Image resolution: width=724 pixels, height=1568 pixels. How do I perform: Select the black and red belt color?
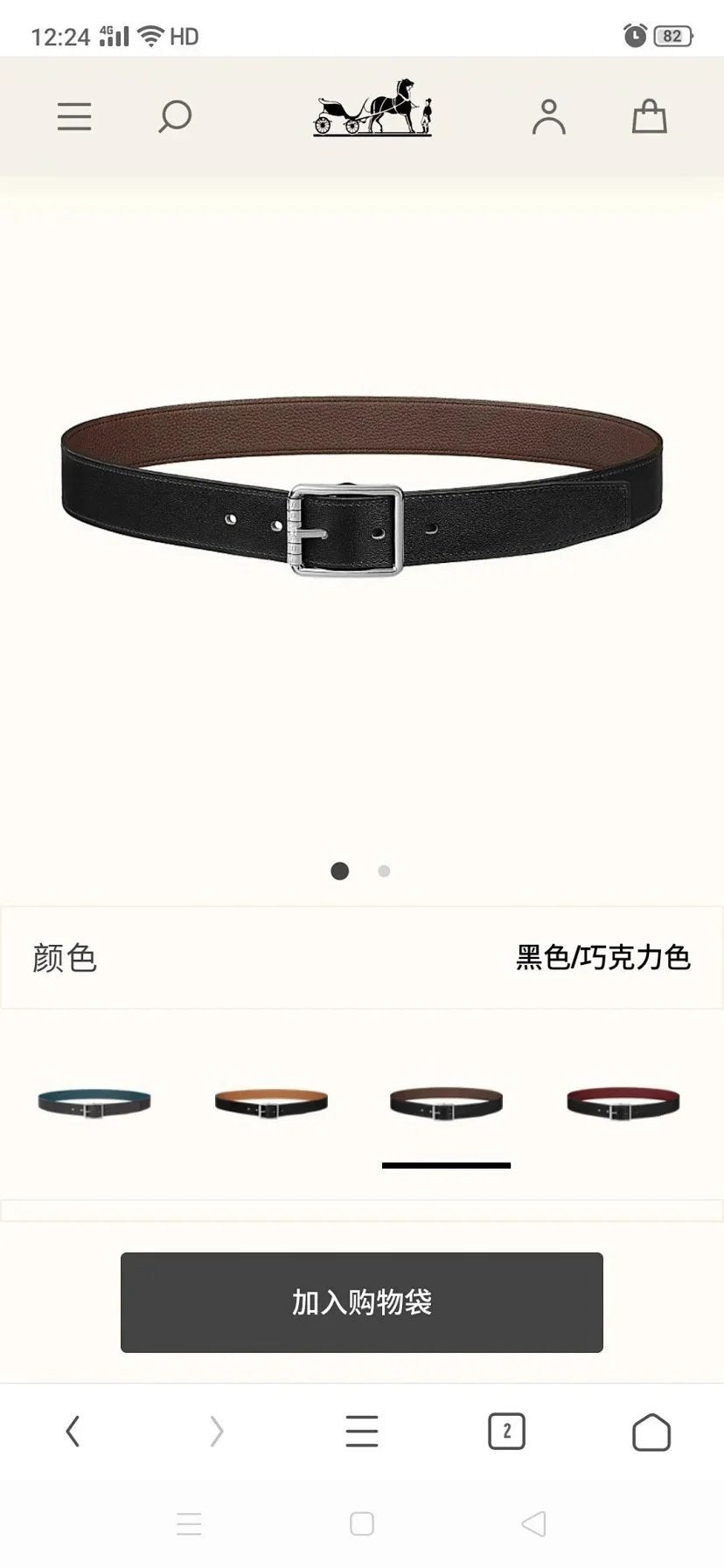[623, 1102]
